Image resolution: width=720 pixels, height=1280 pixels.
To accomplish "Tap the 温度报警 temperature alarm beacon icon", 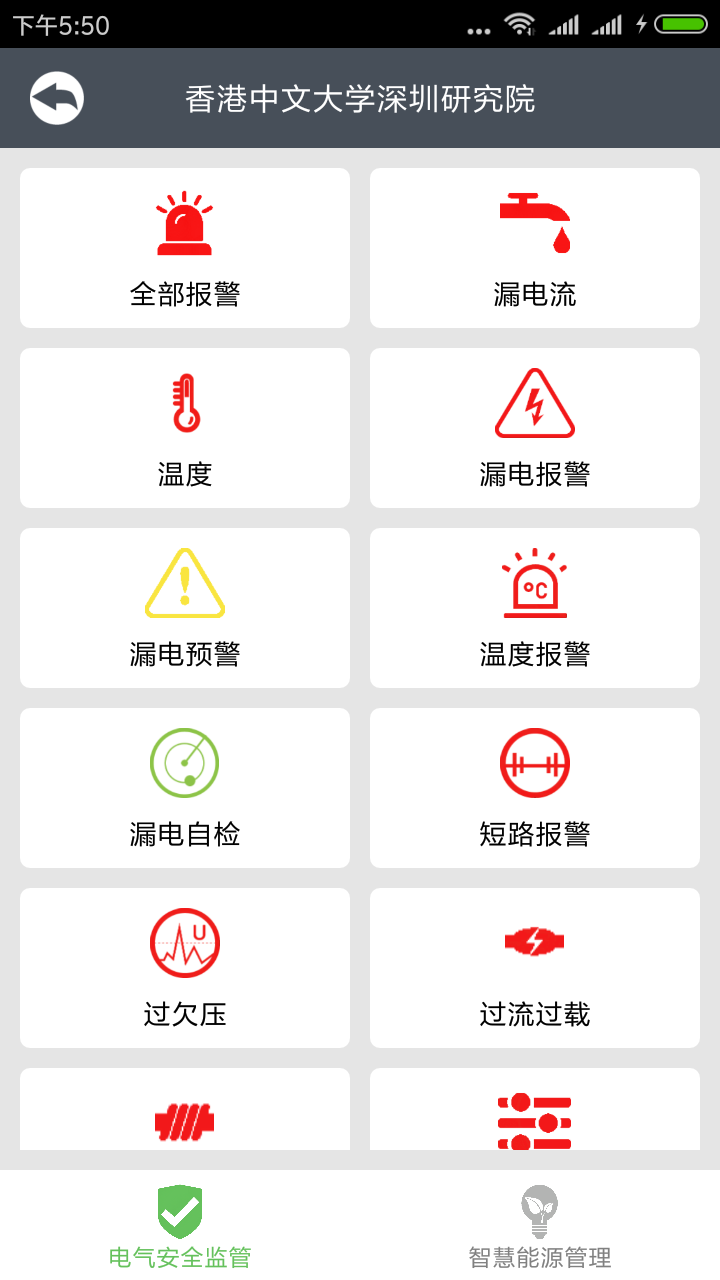I will pos(534,583).
